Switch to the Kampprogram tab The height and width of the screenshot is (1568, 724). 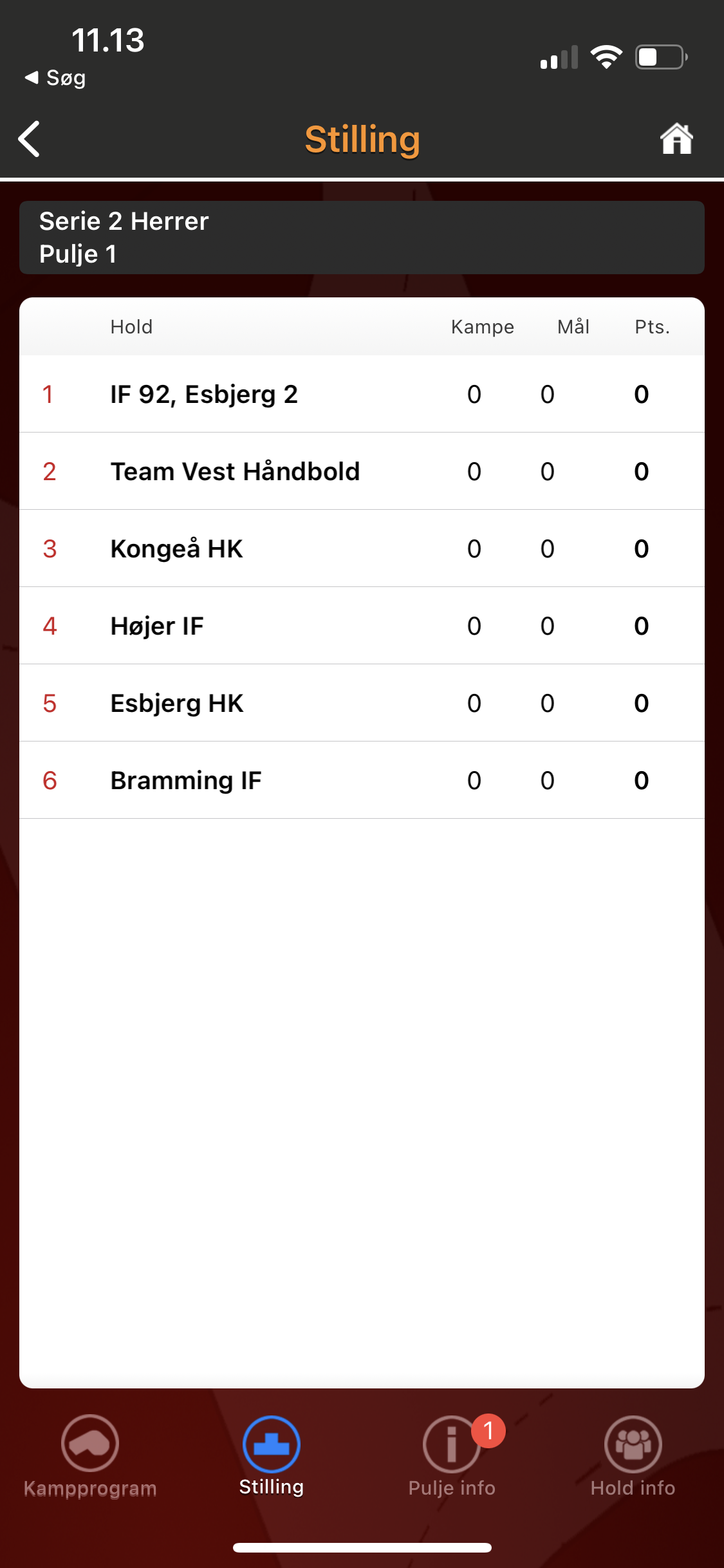point(90,1457)
